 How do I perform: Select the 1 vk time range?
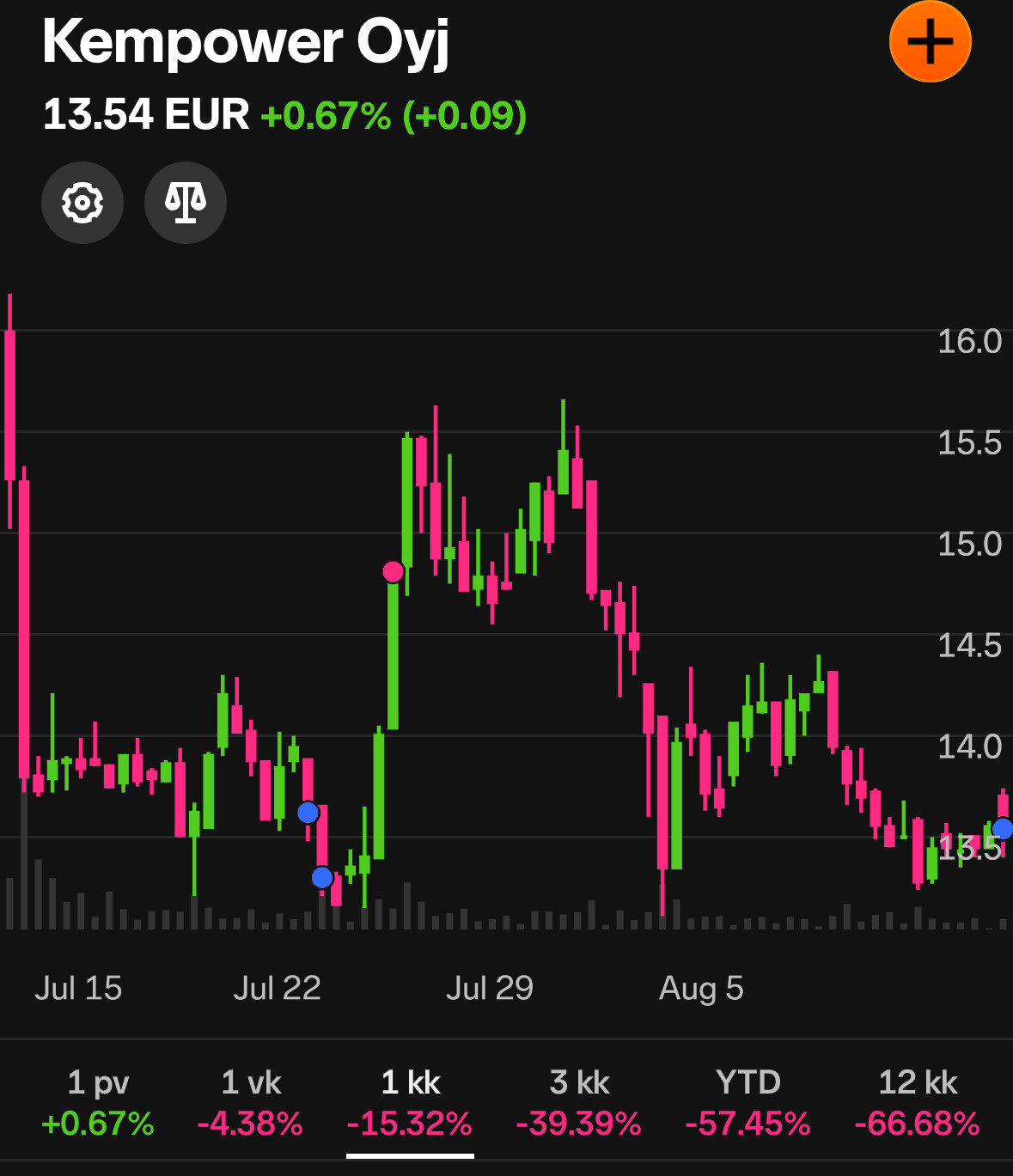click(251, 1102)
